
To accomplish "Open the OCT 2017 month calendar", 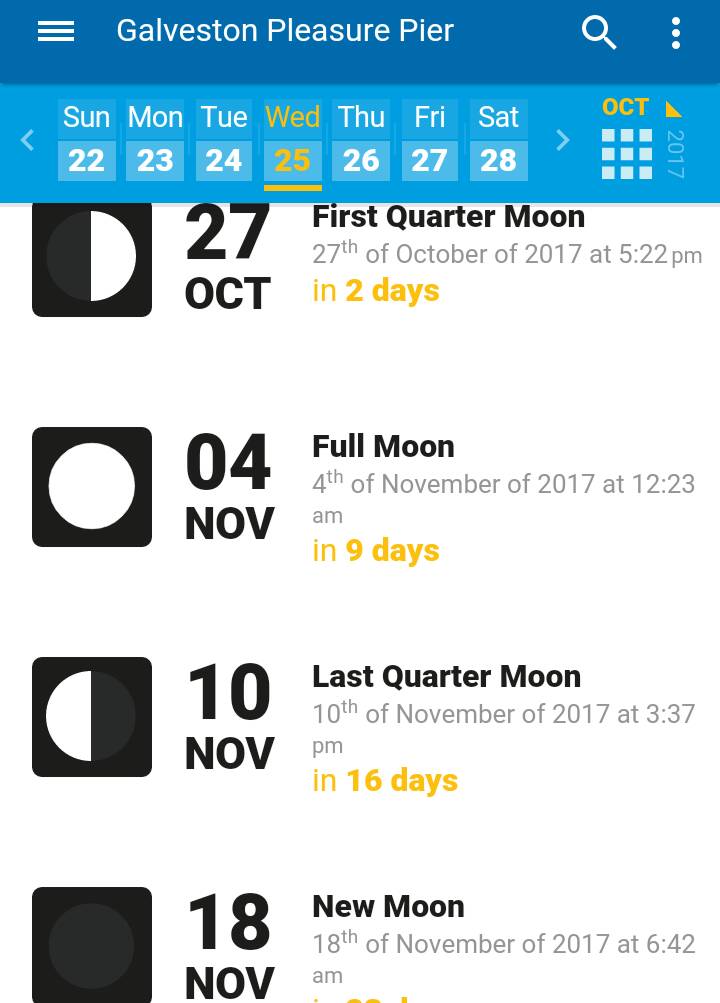I will [x=641, y=141].
